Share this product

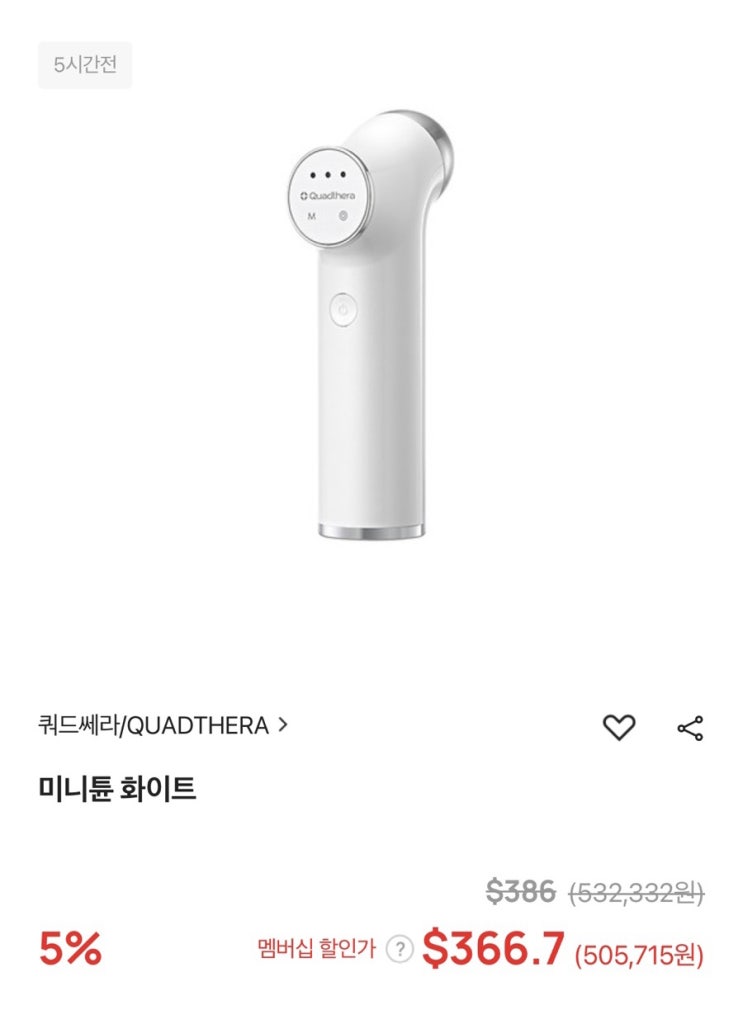[690, 728]
